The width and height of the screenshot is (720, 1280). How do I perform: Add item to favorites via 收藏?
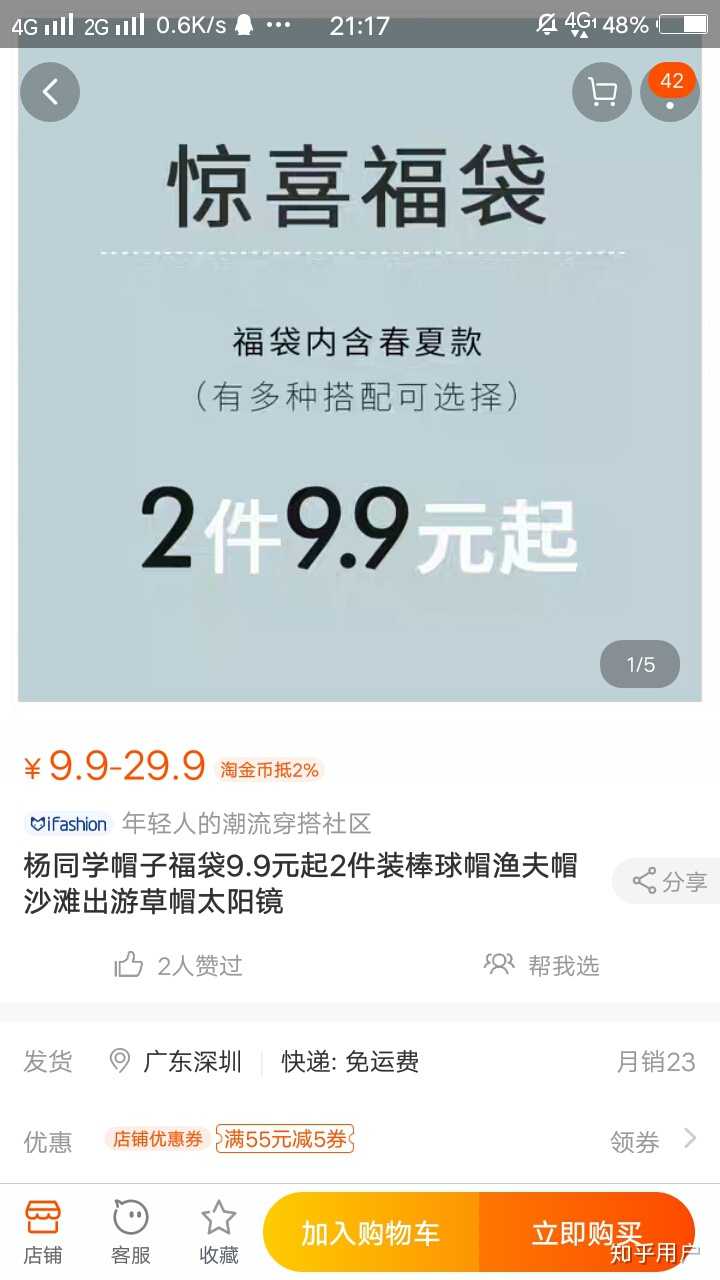(x=218, y=1231)
